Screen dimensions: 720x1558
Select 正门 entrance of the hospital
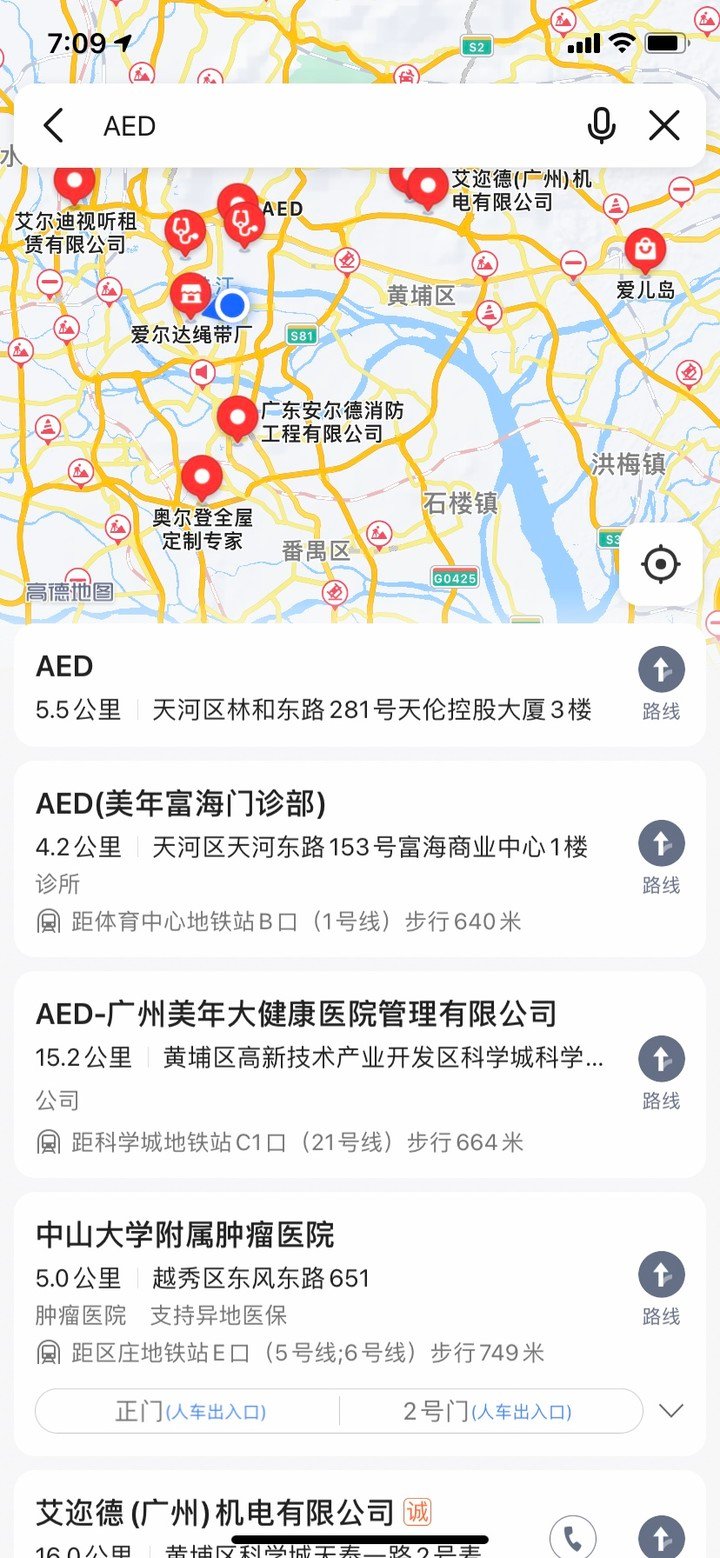188,1411
